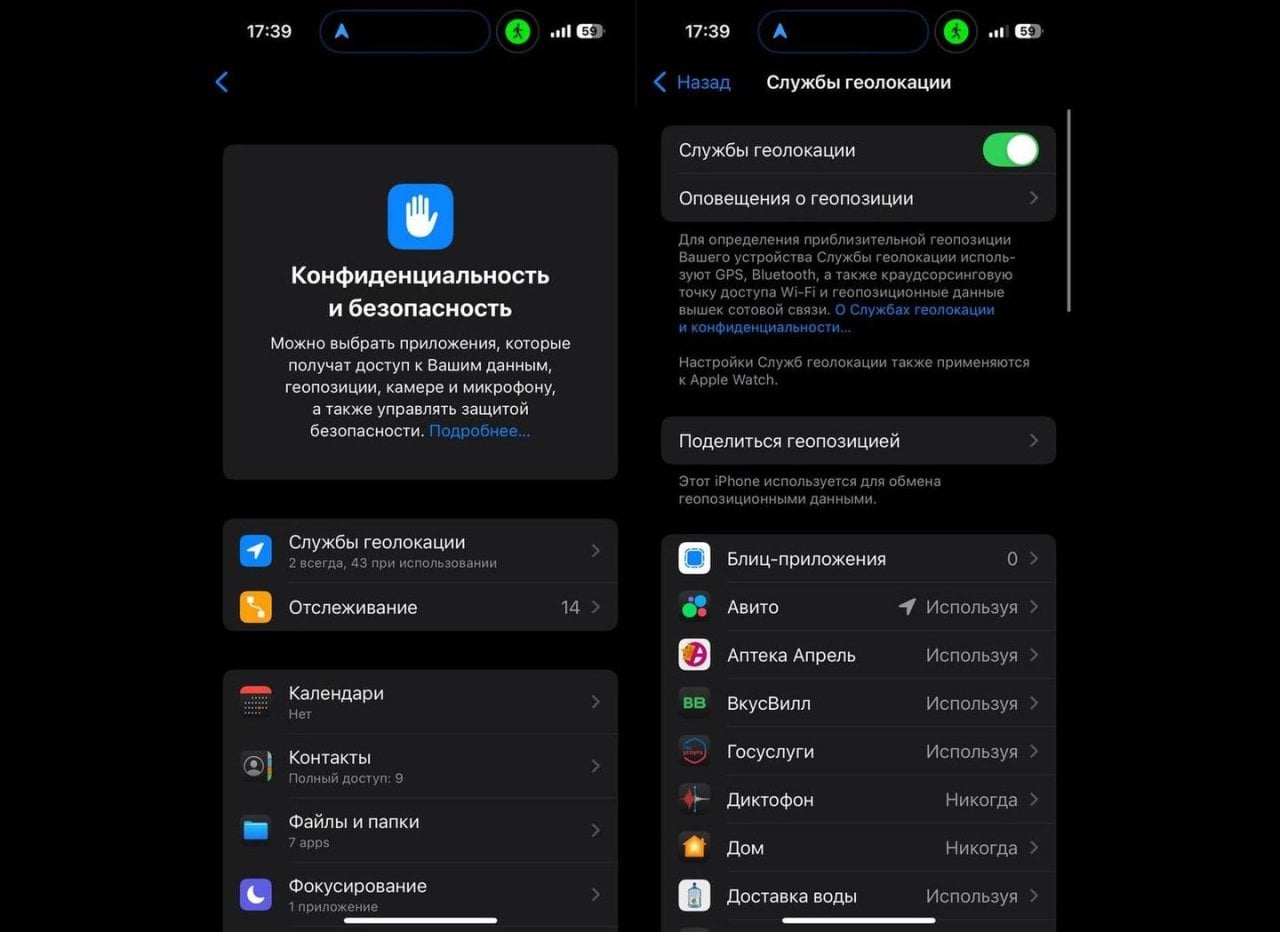1280x932 pixels.
Task: Select Авито location permission row
Action: (858, 607)
